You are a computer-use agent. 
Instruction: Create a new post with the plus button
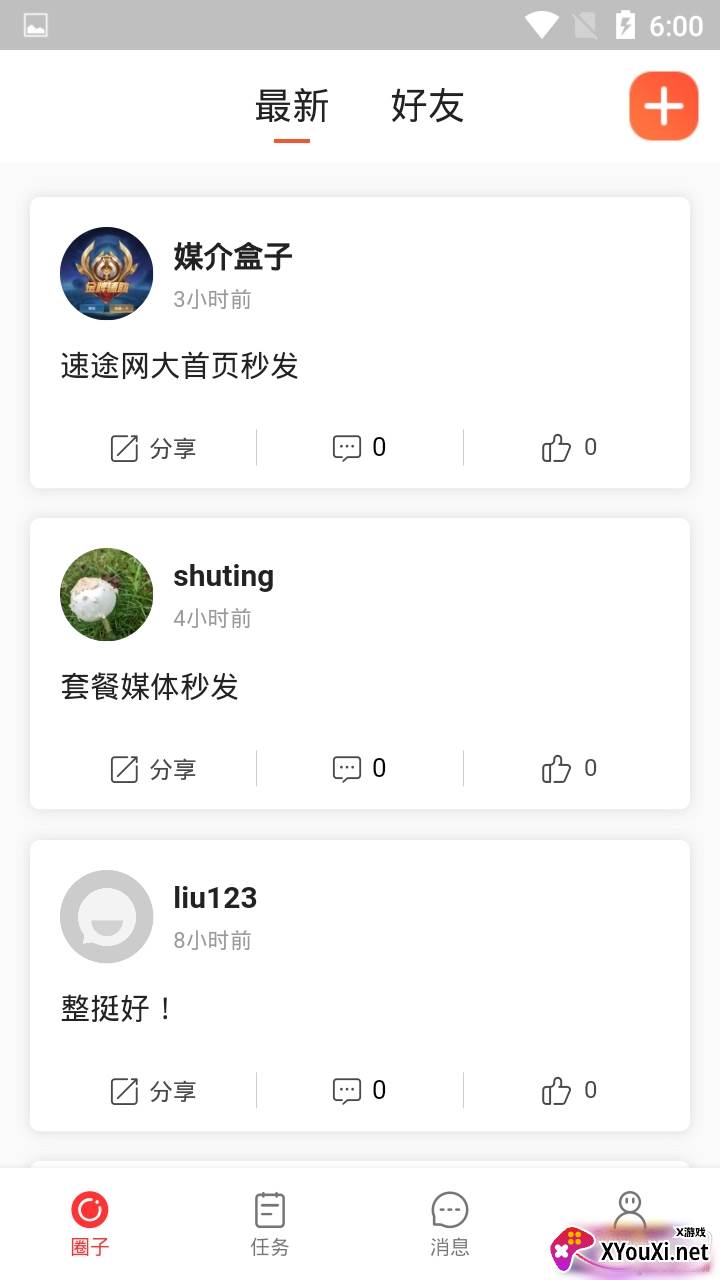(x=663, y=106)
